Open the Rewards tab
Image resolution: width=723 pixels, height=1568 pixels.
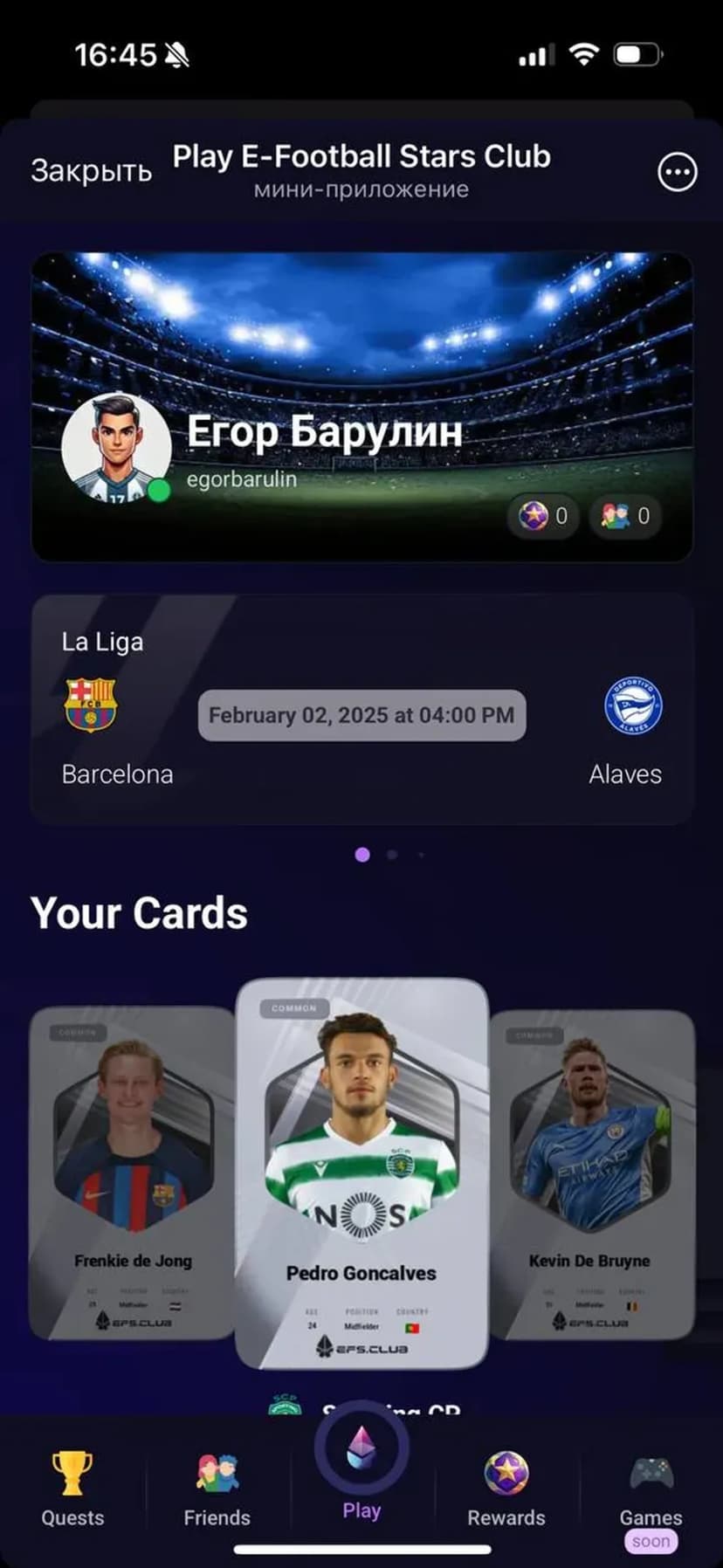506,1489
